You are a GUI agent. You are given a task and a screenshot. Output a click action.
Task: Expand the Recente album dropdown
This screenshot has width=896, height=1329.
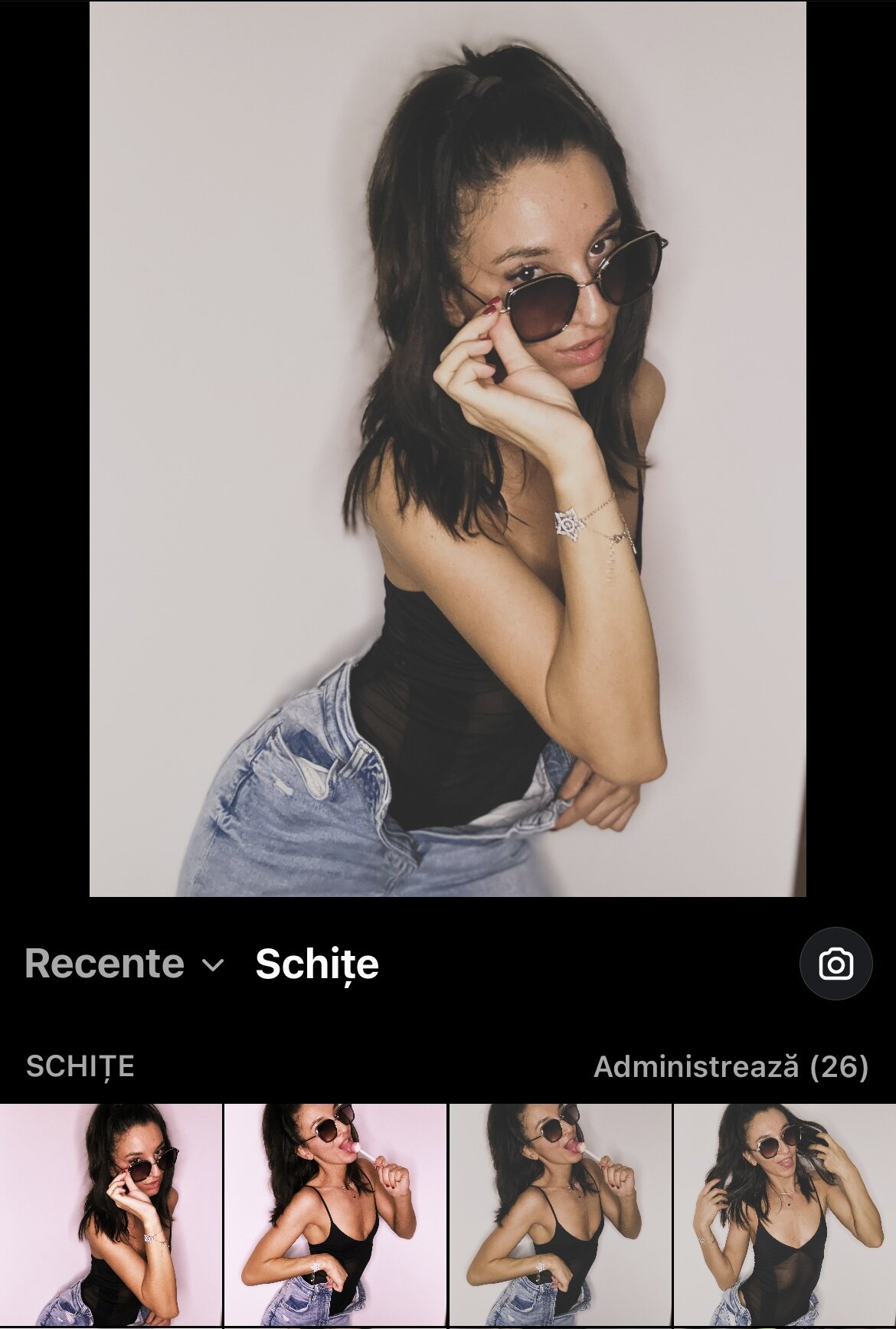click(125, 964)
